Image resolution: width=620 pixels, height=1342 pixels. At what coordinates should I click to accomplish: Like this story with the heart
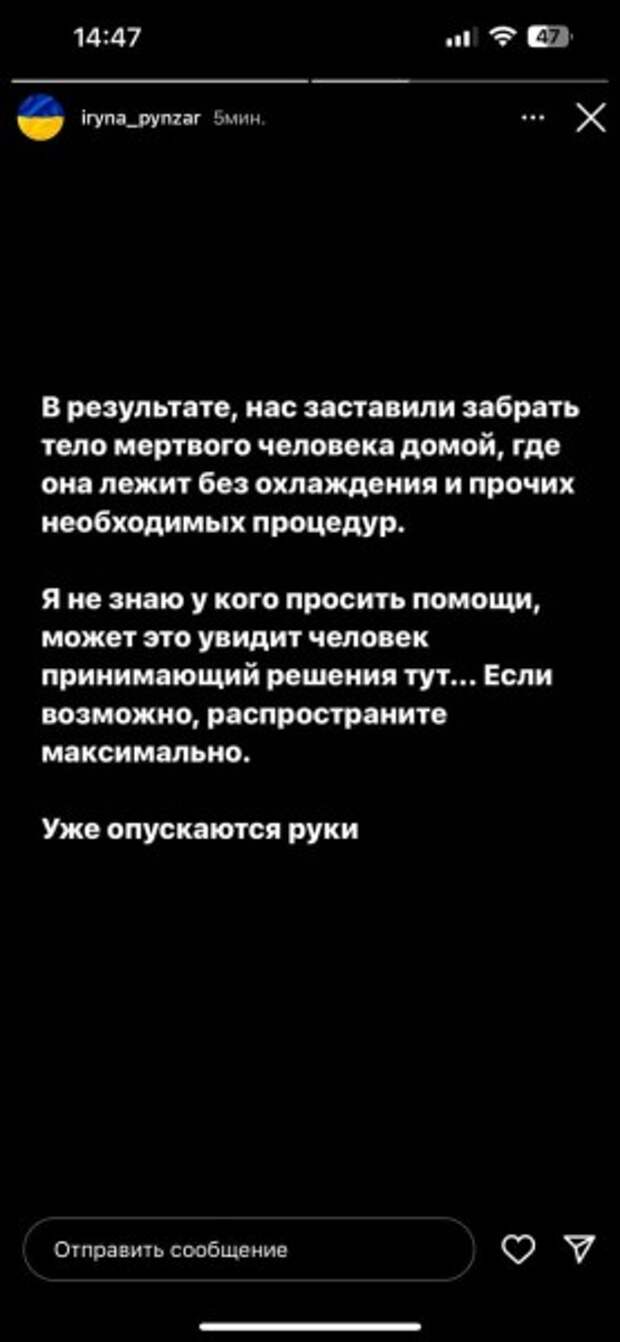(518, 1248)
